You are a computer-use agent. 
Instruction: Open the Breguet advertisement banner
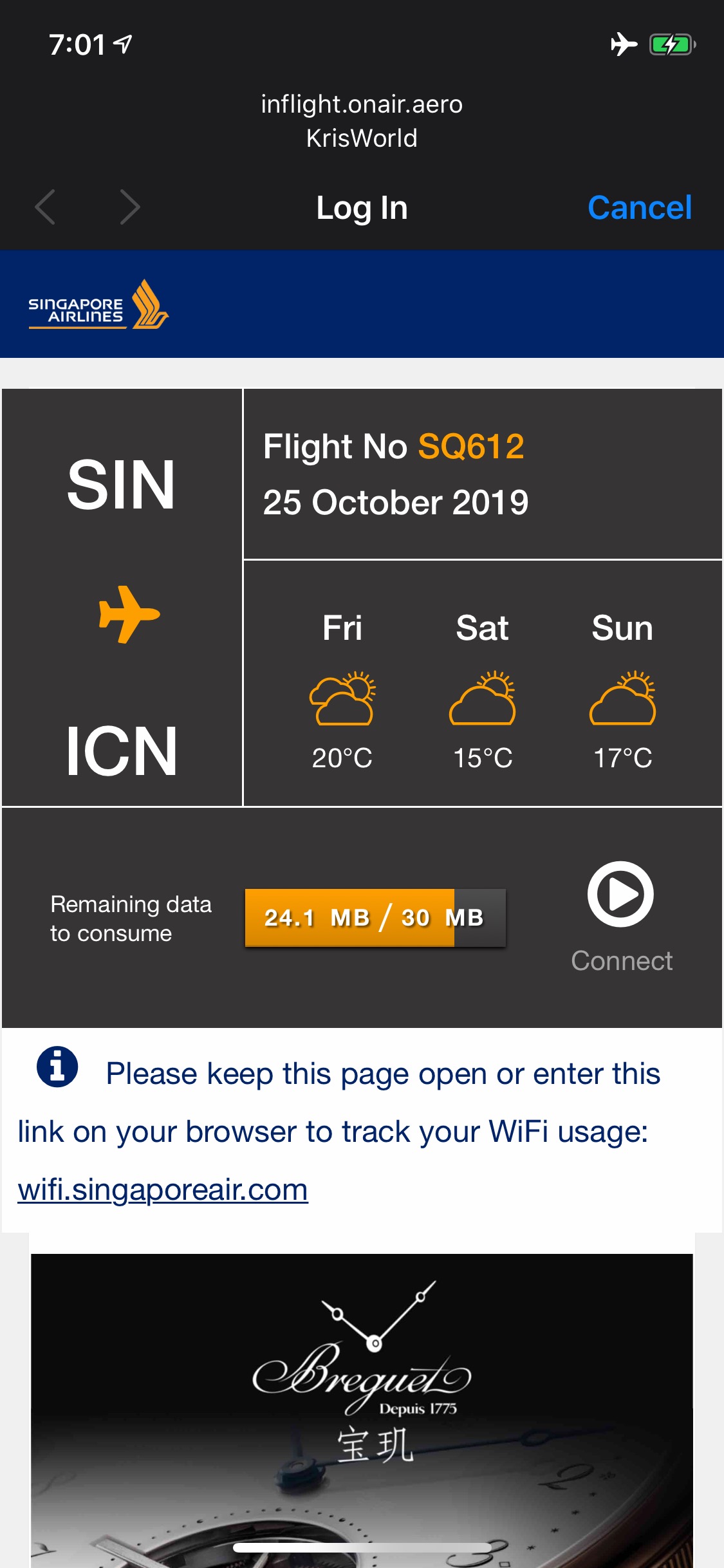pyautogui.click(x=362, y=1403)
